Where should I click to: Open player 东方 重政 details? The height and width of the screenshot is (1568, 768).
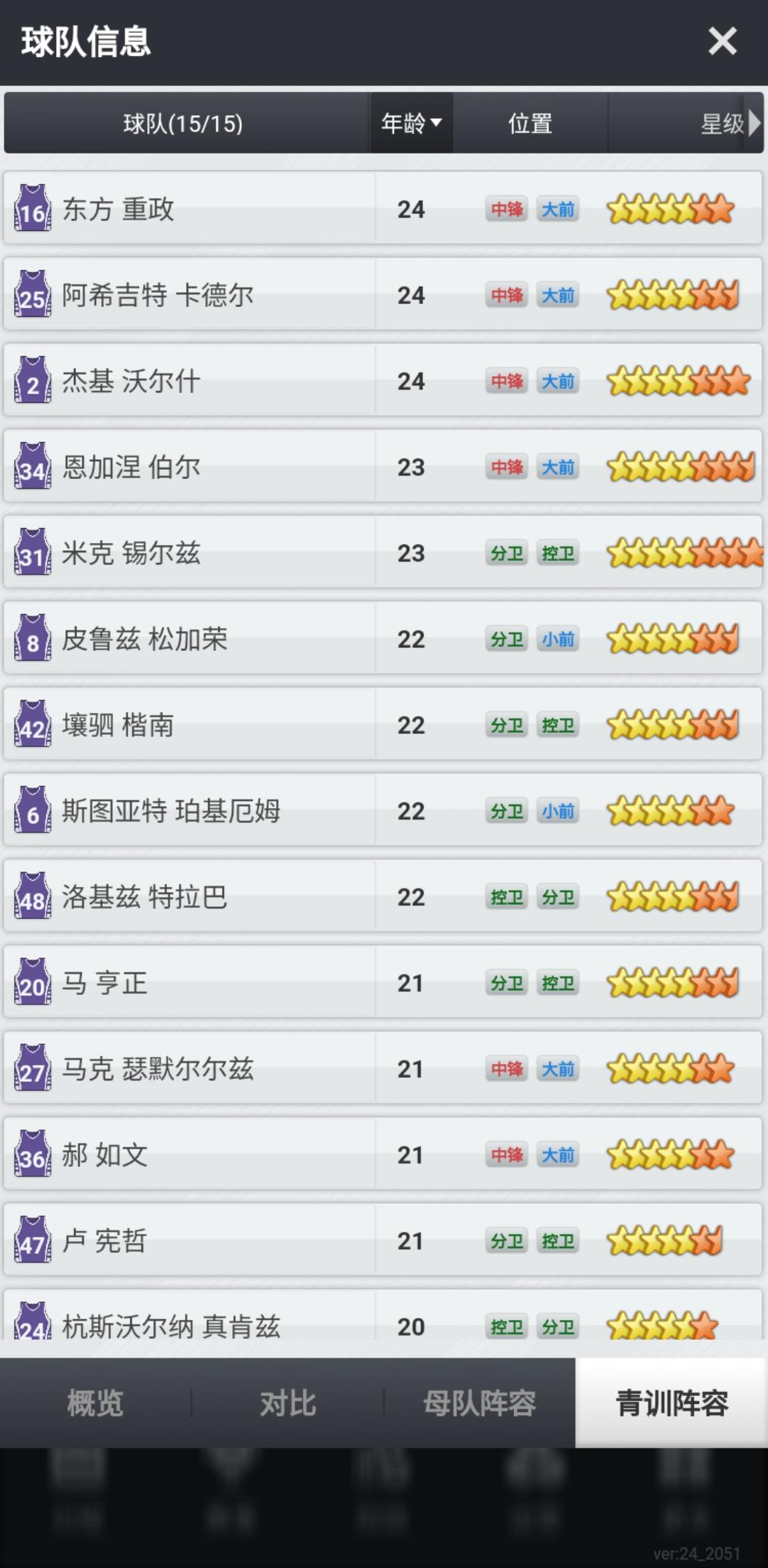coord(383,209)
